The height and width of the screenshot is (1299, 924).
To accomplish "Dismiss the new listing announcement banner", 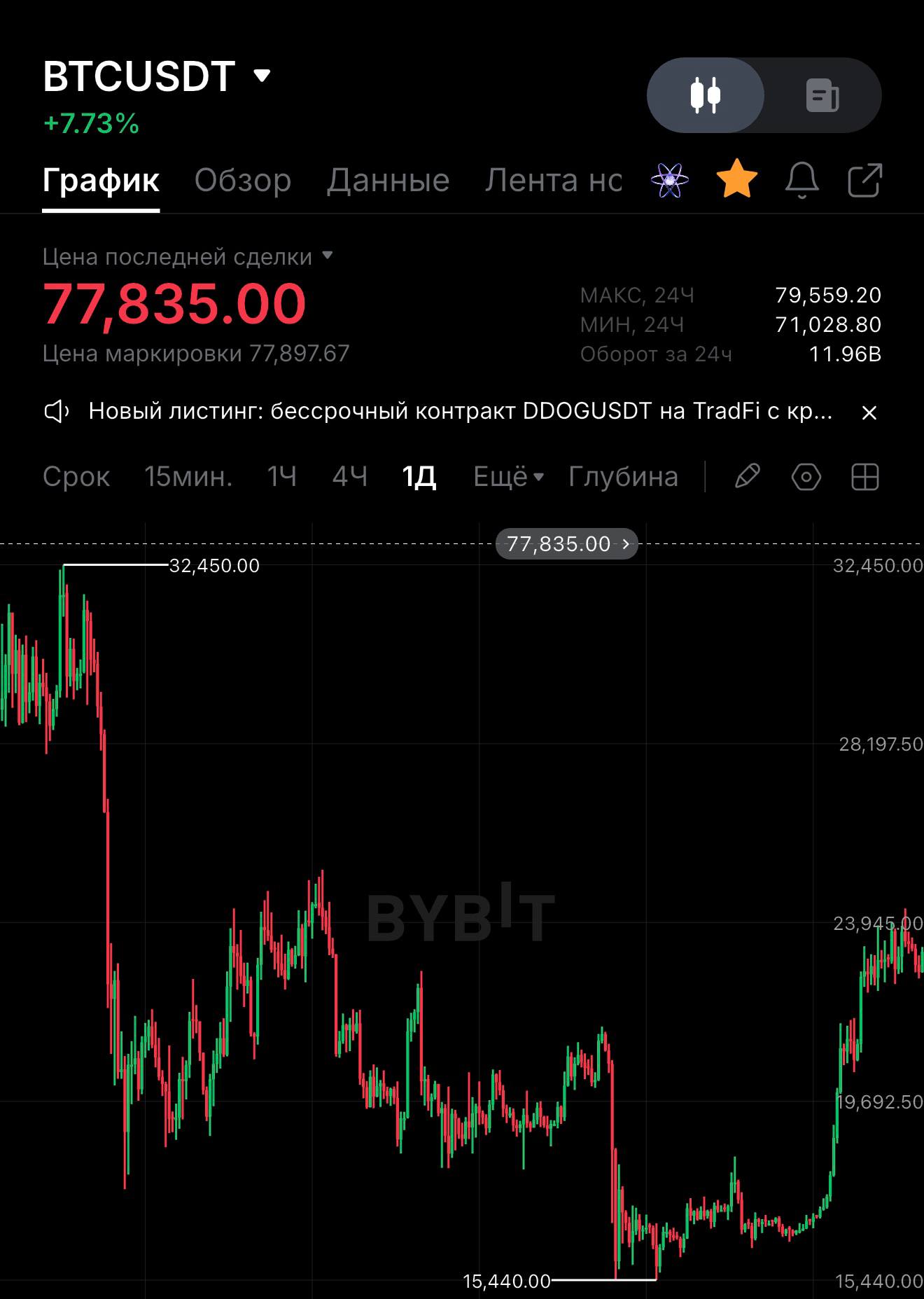I will pyautogui.click(x=869, y=412).
